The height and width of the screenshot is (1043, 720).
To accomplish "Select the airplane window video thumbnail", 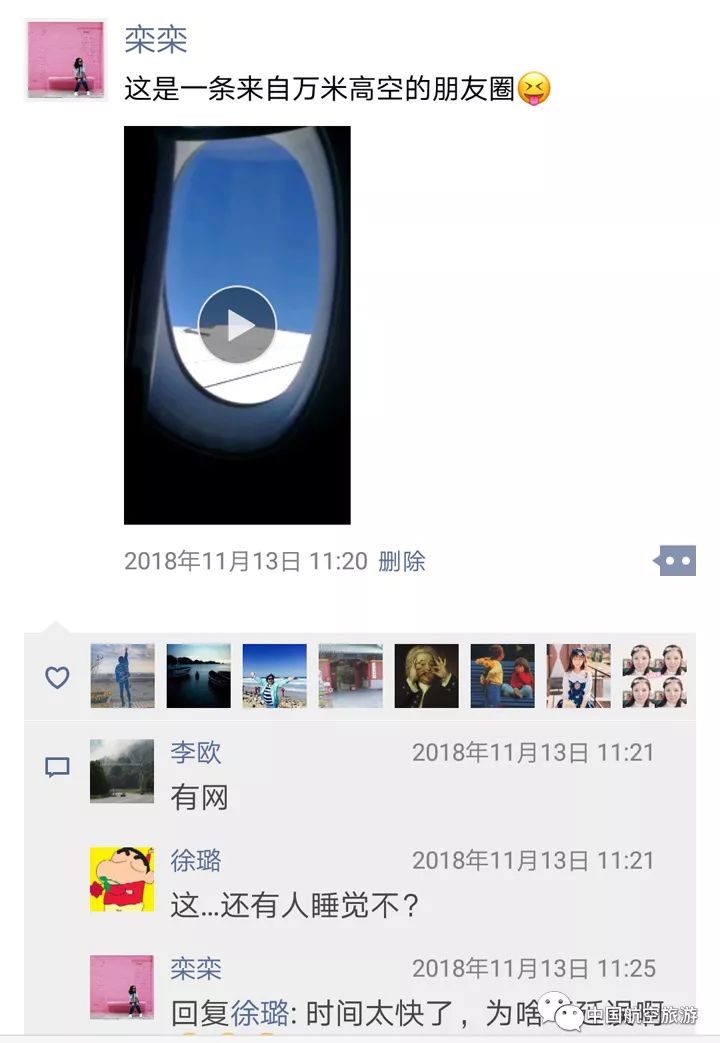I will [235, 325].
